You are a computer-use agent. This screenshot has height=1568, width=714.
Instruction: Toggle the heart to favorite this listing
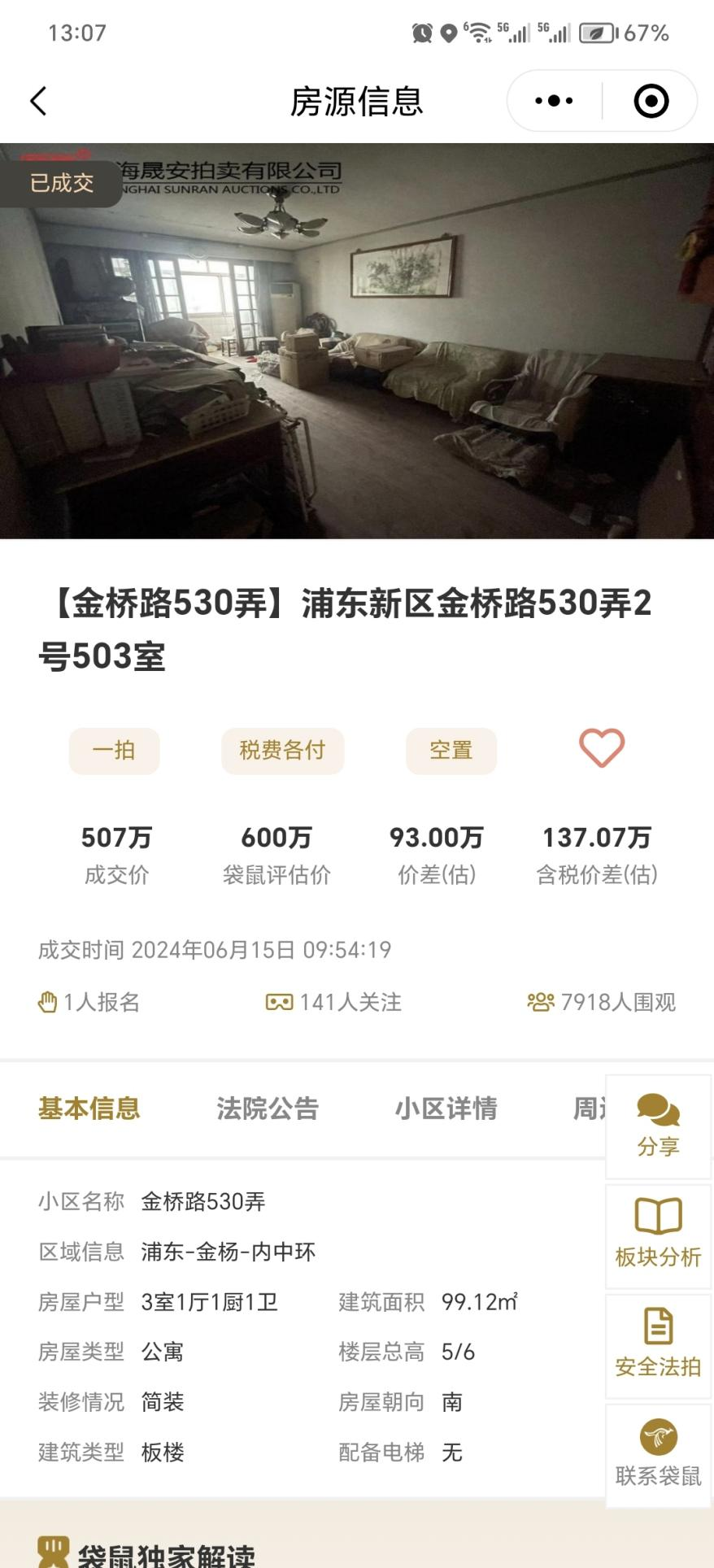pyautogui.click(x=601, y=748)
